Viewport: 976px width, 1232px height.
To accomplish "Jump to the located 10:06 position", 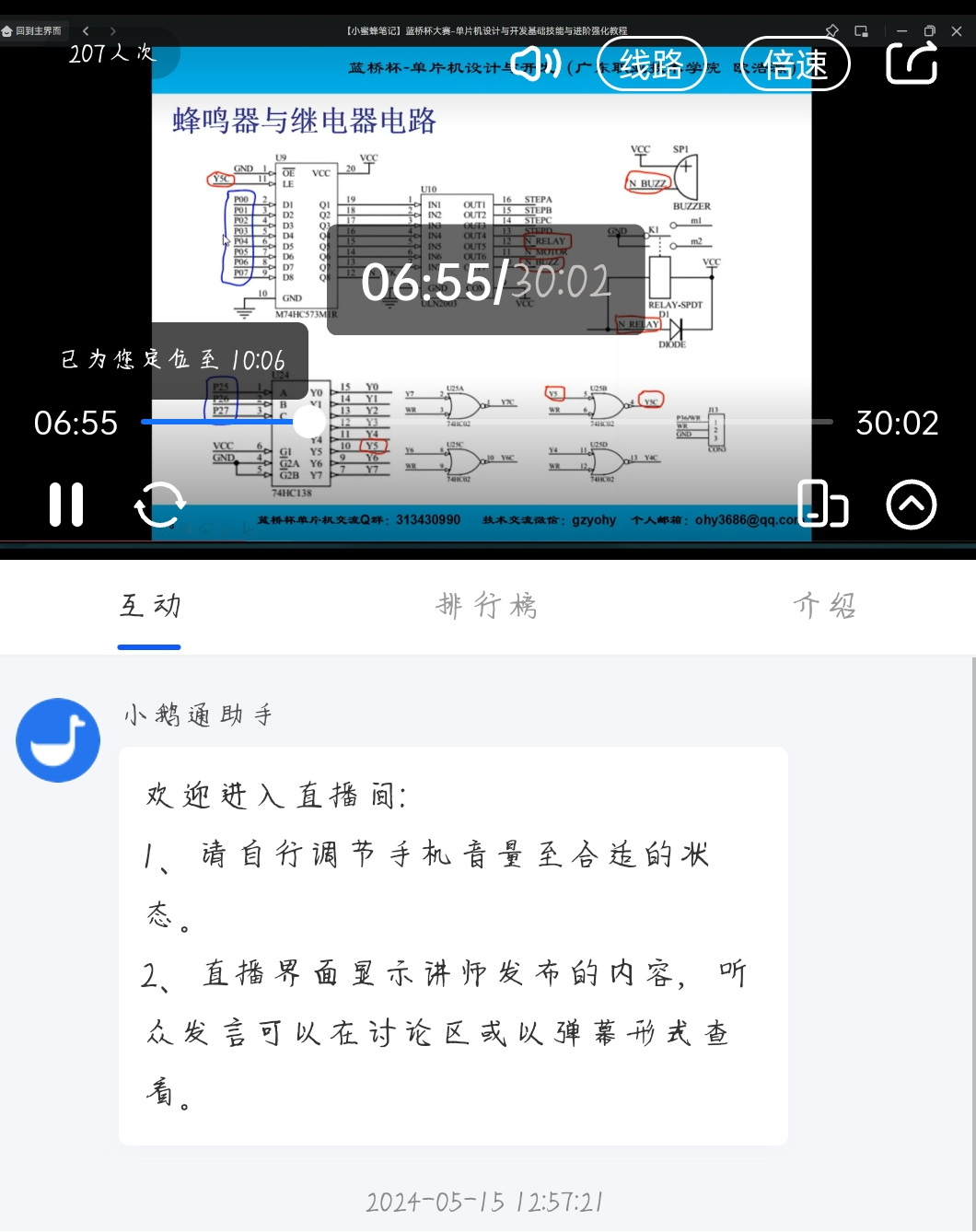I will (173, 360).
